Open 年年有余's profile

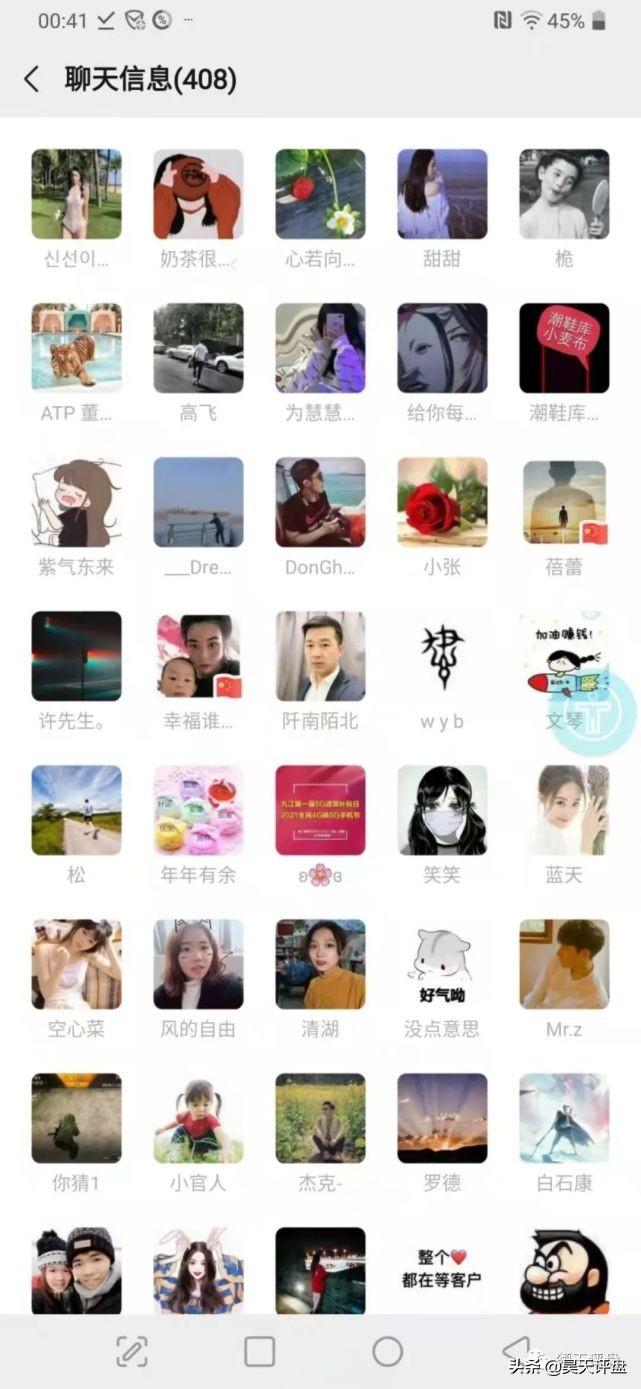(198, 810)
